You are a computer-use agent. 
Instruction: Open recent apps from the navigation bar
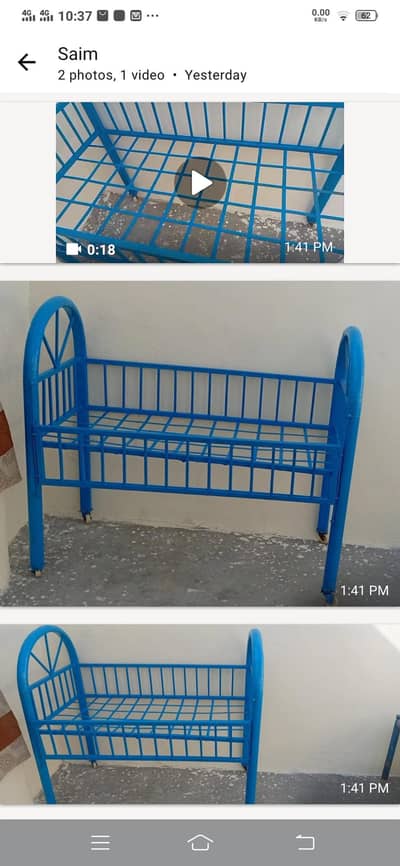click(x=101, y=842)
